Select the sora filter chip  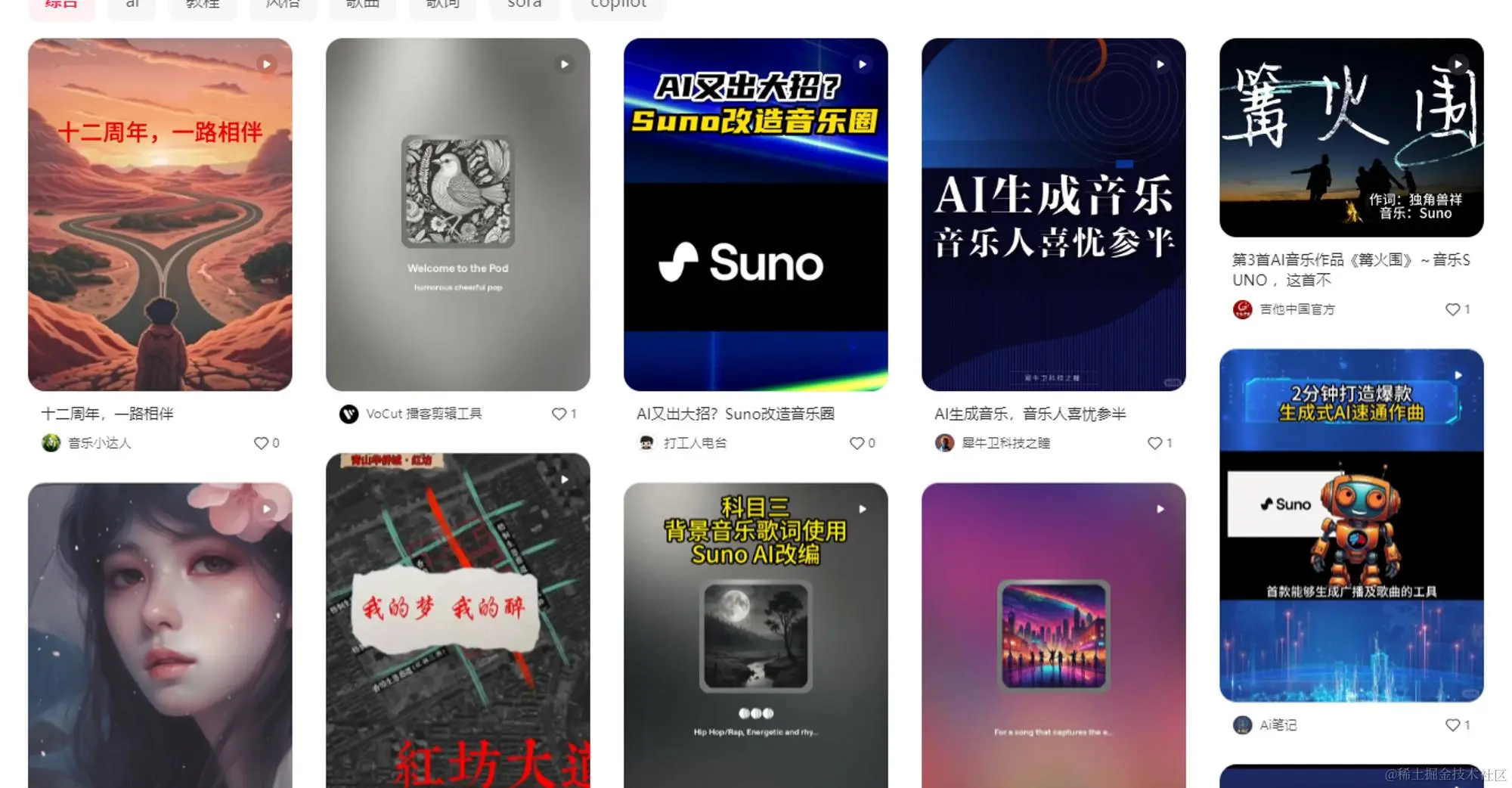tap(524, 6)
